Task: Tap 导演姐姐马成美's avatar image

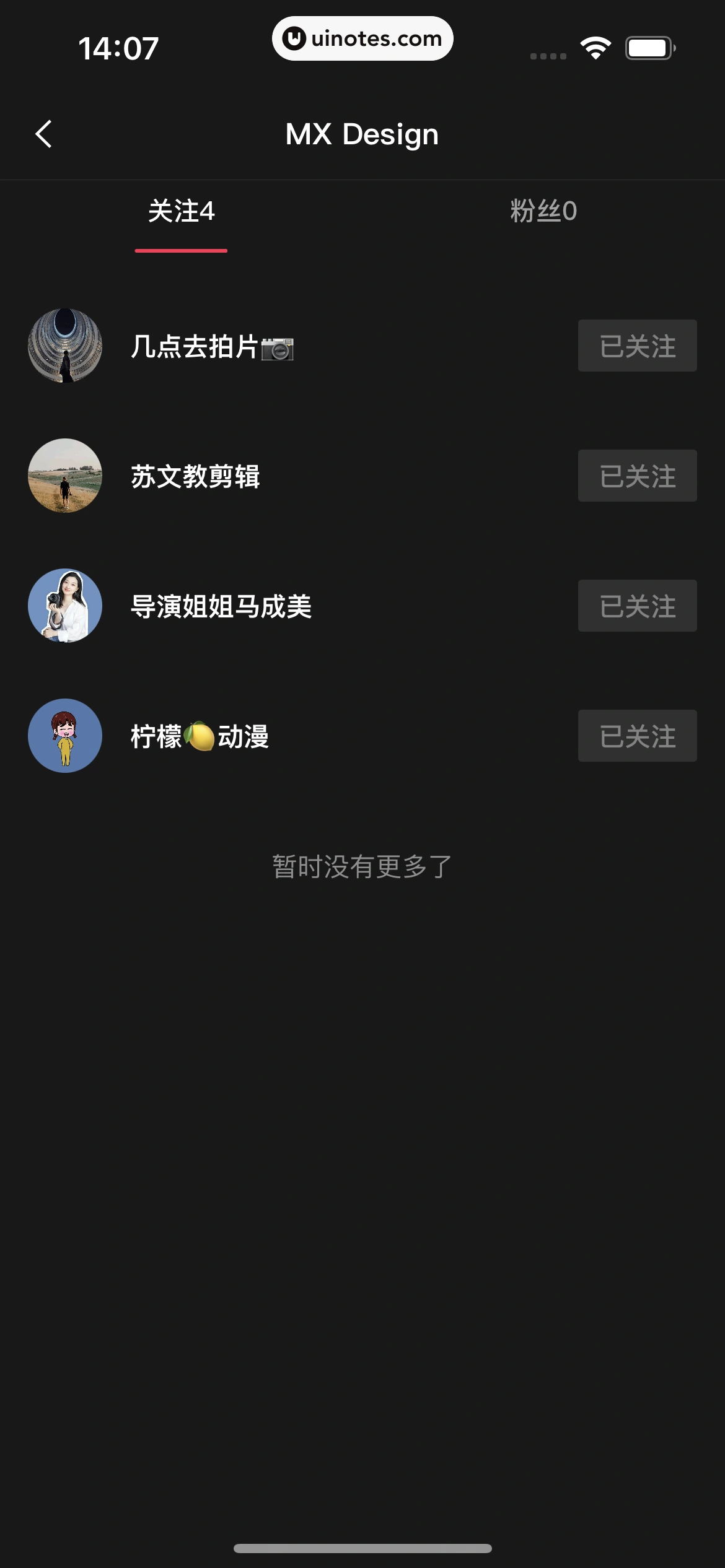Action: 64,606
